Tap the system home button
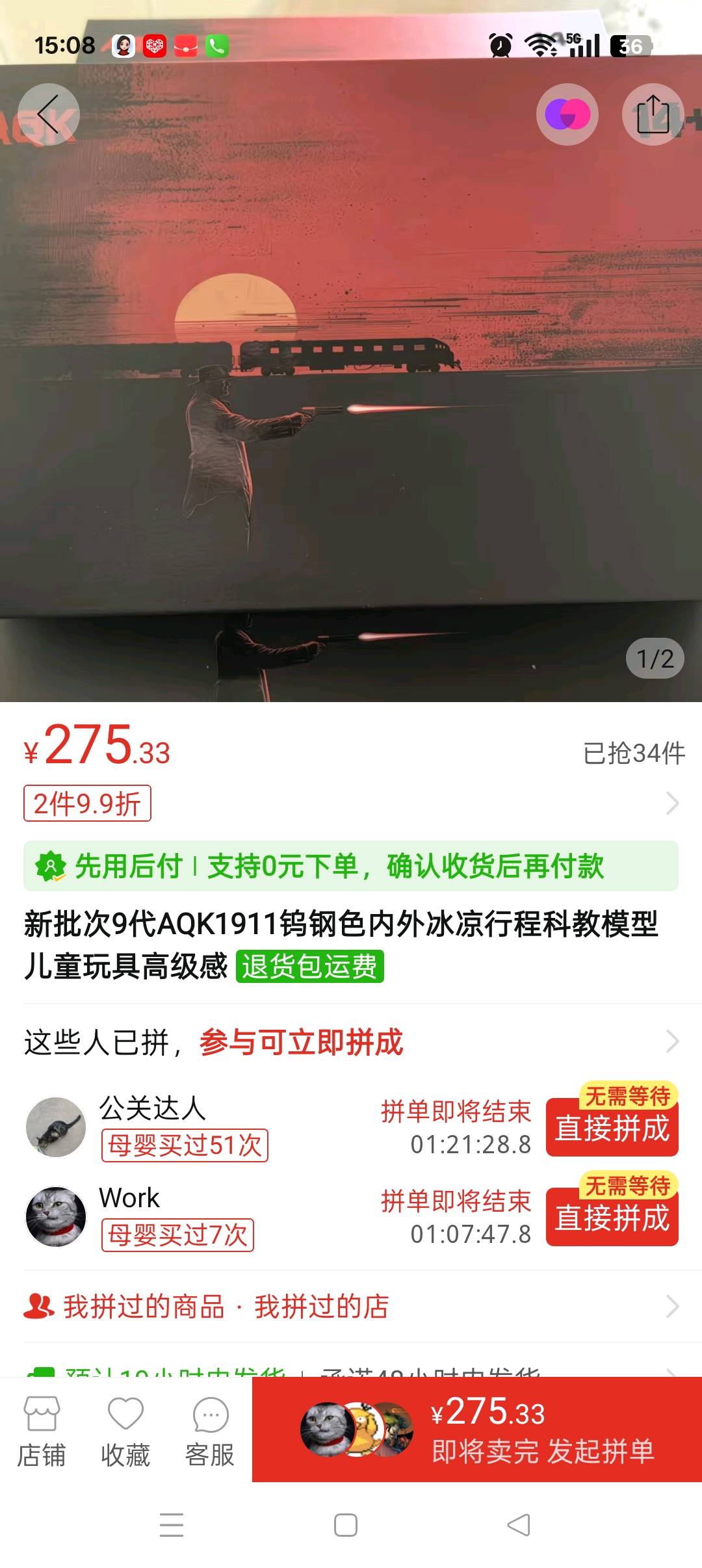This screenshot has width=702, height=1568. tap(346, 1525)
